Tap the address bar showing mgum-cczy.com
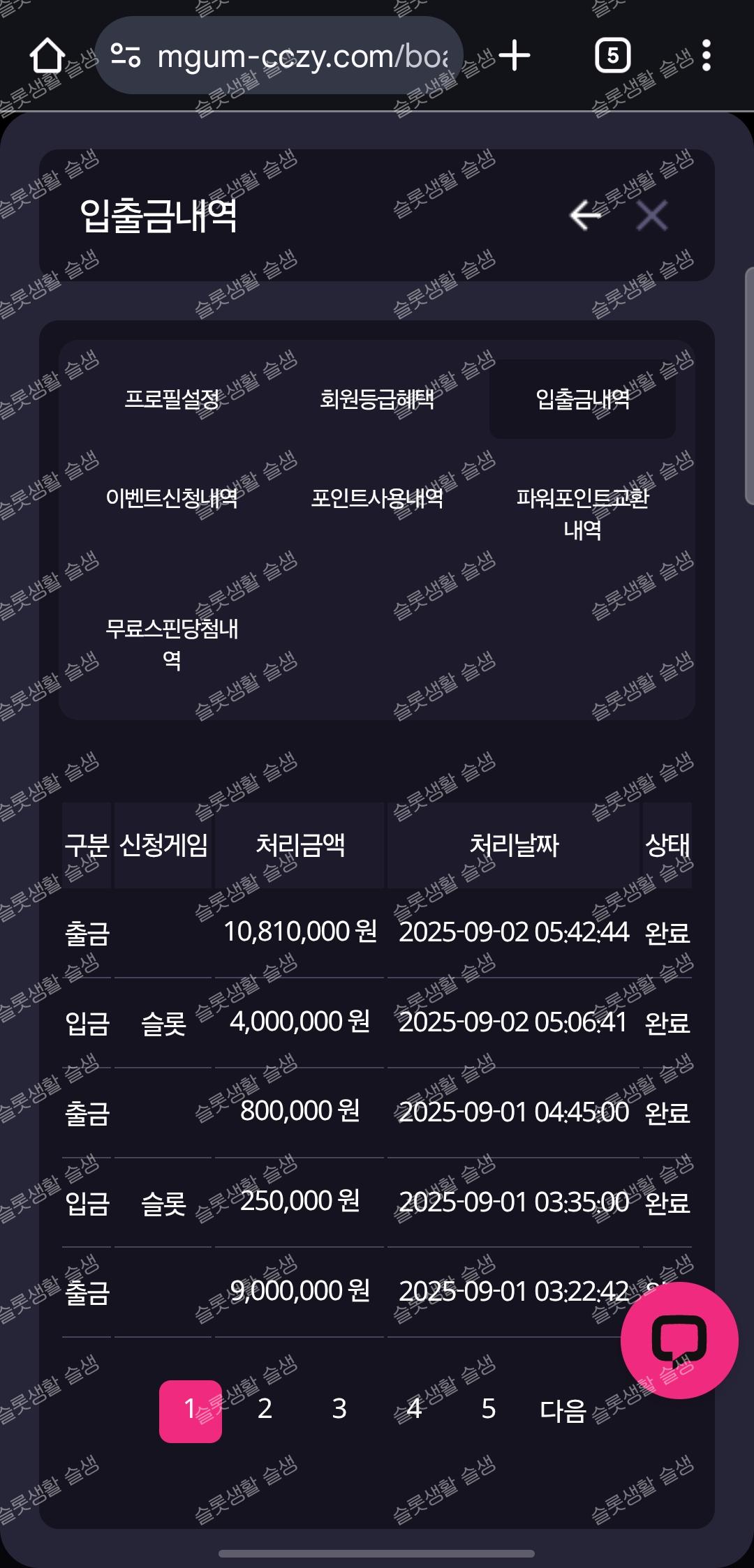The image size is (754, 1568). pyautogui.click(x=279, y=56)
